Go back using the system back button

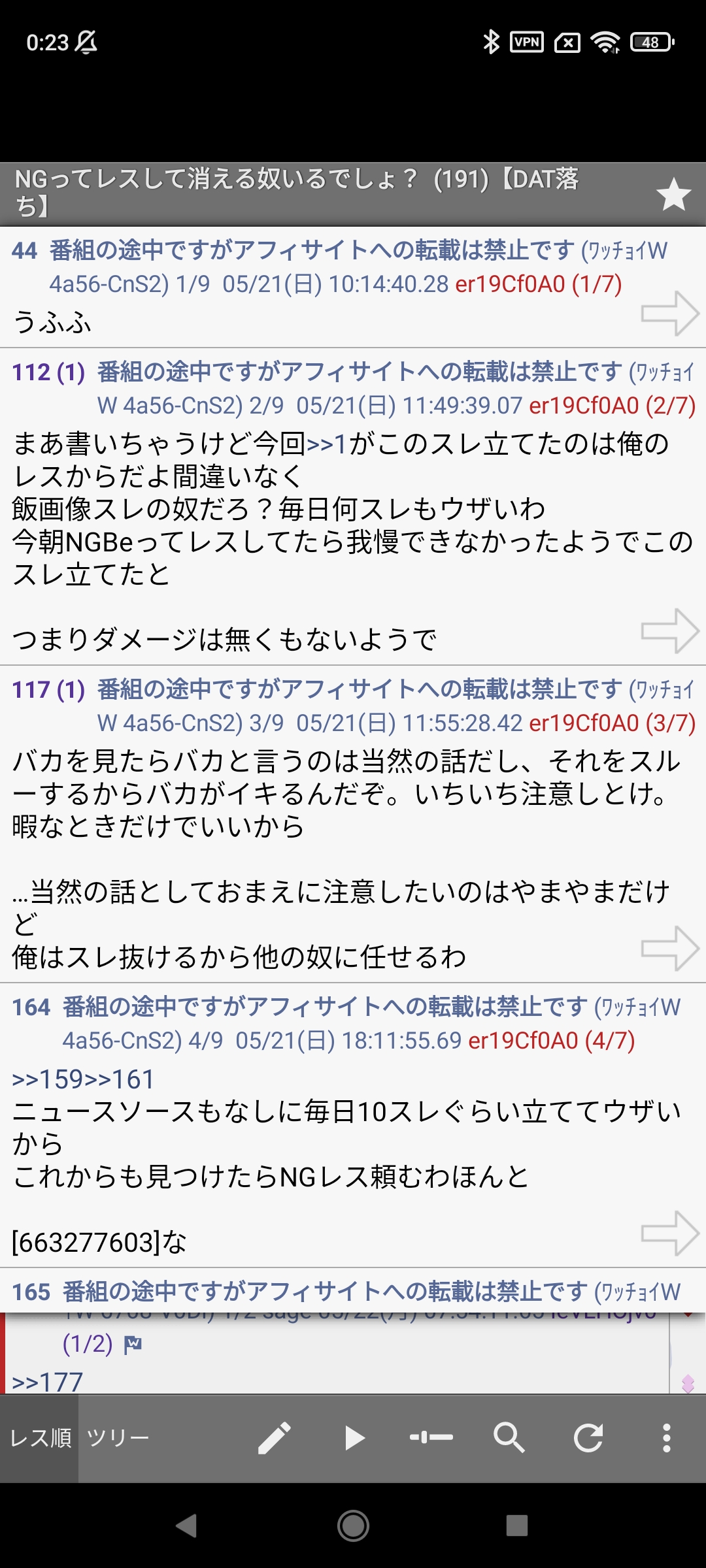[187, 1526]
